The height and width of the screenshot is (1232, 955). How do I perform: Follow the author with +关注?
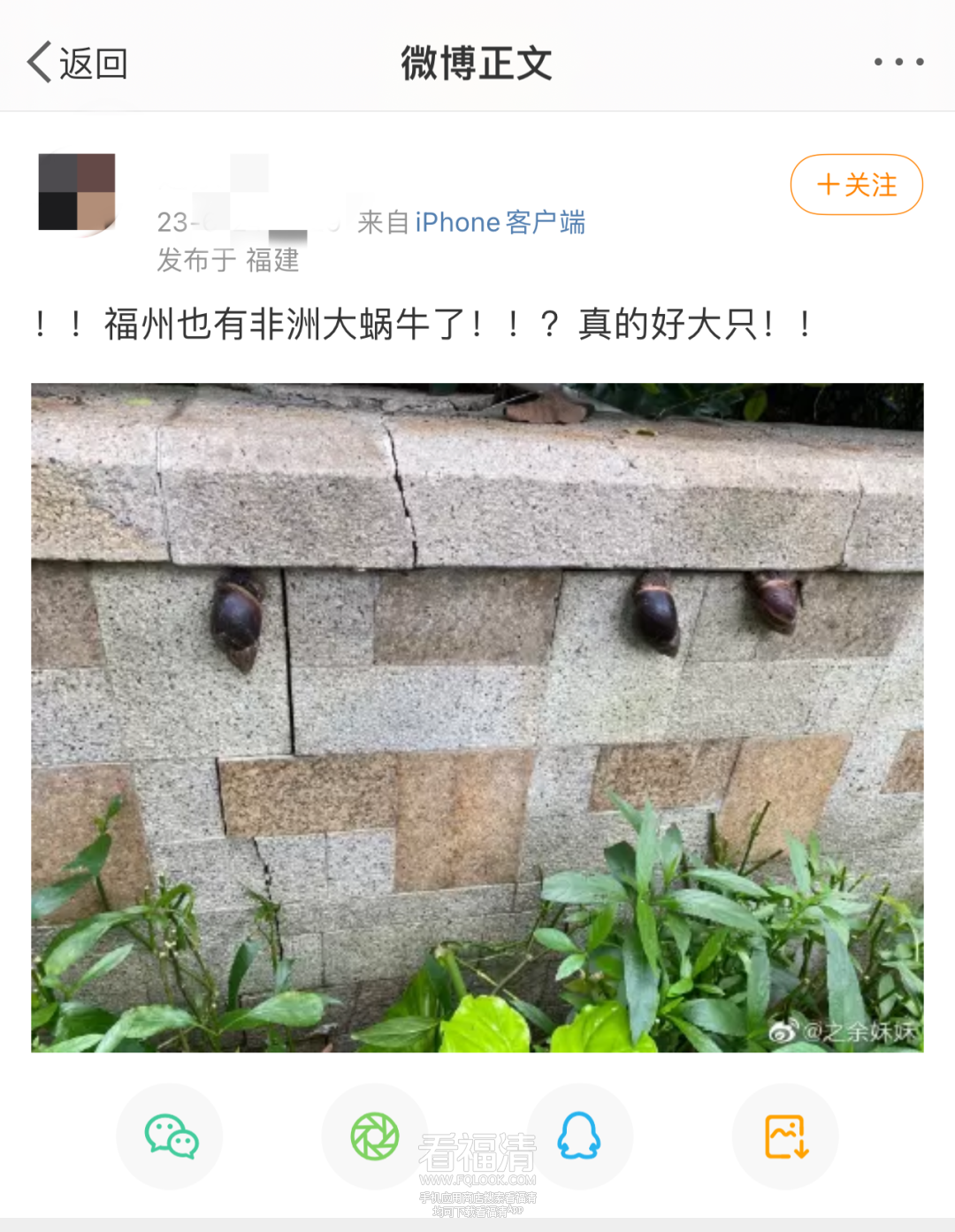(x=856, y=185)
